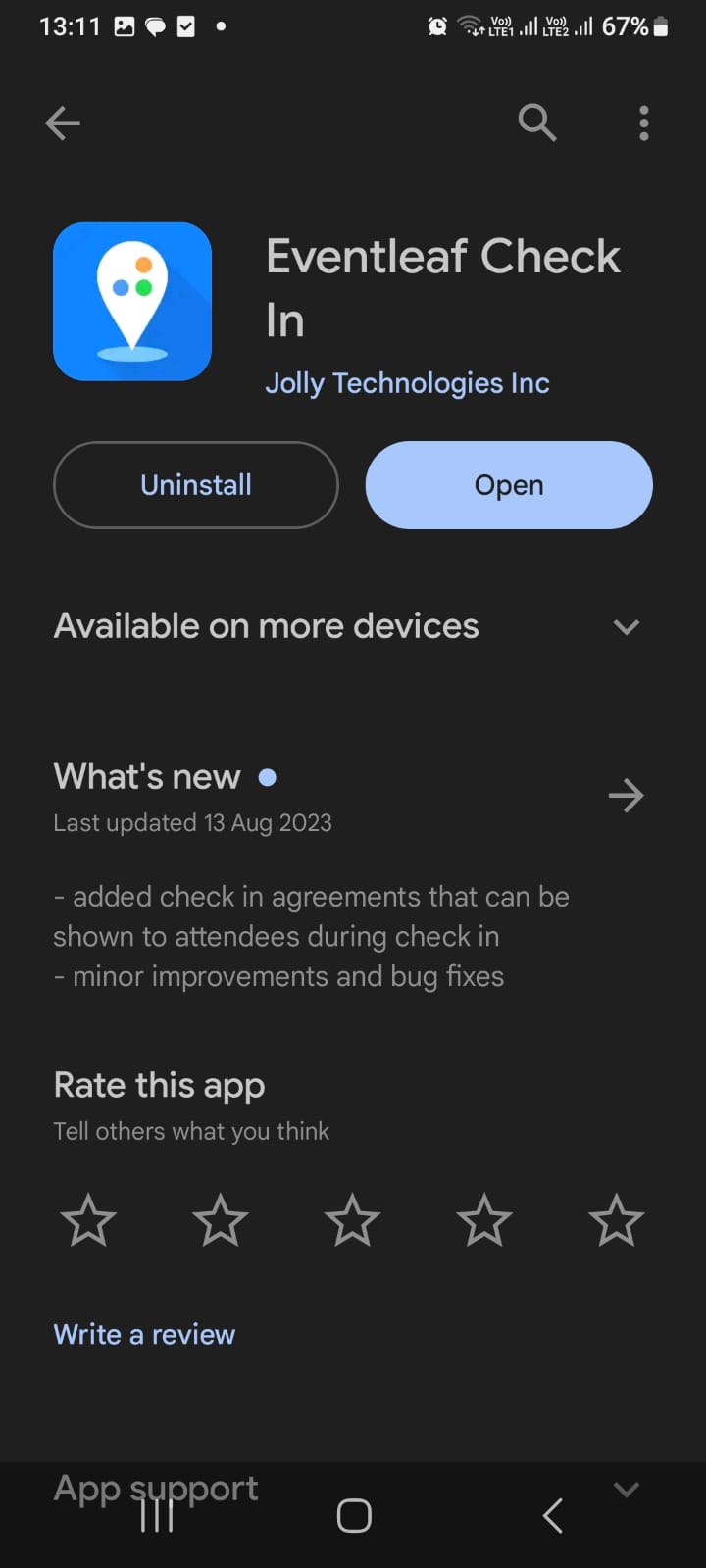Rate the app five stars
706x1568 pixels.
pos(617,1220)
